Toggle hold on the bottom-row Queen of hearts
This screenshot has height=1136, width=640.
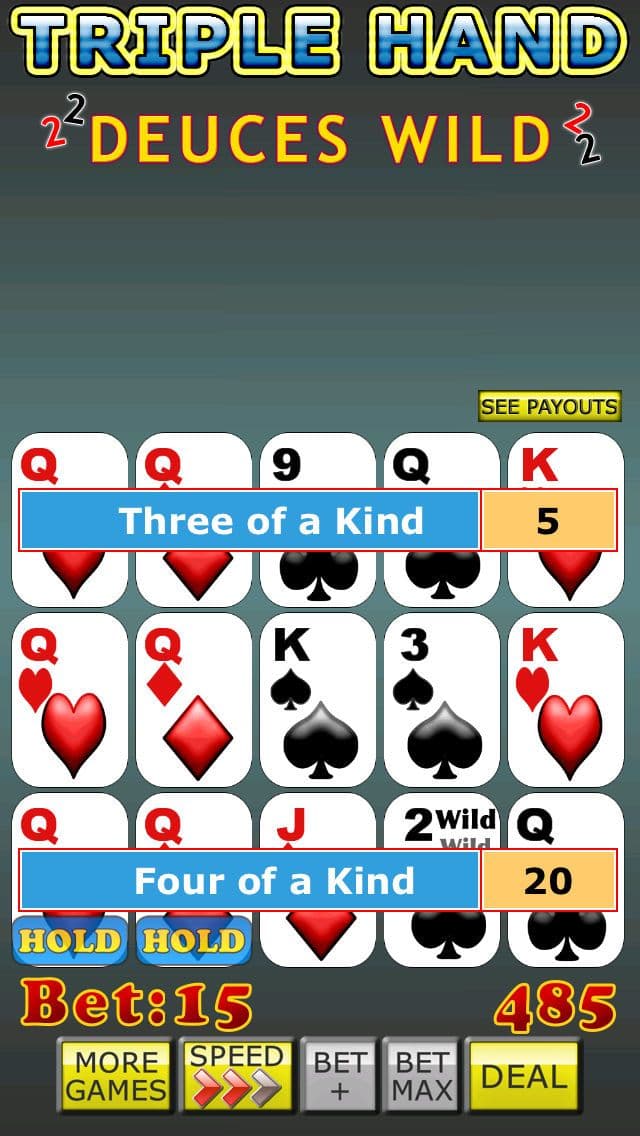coord(70,880)
